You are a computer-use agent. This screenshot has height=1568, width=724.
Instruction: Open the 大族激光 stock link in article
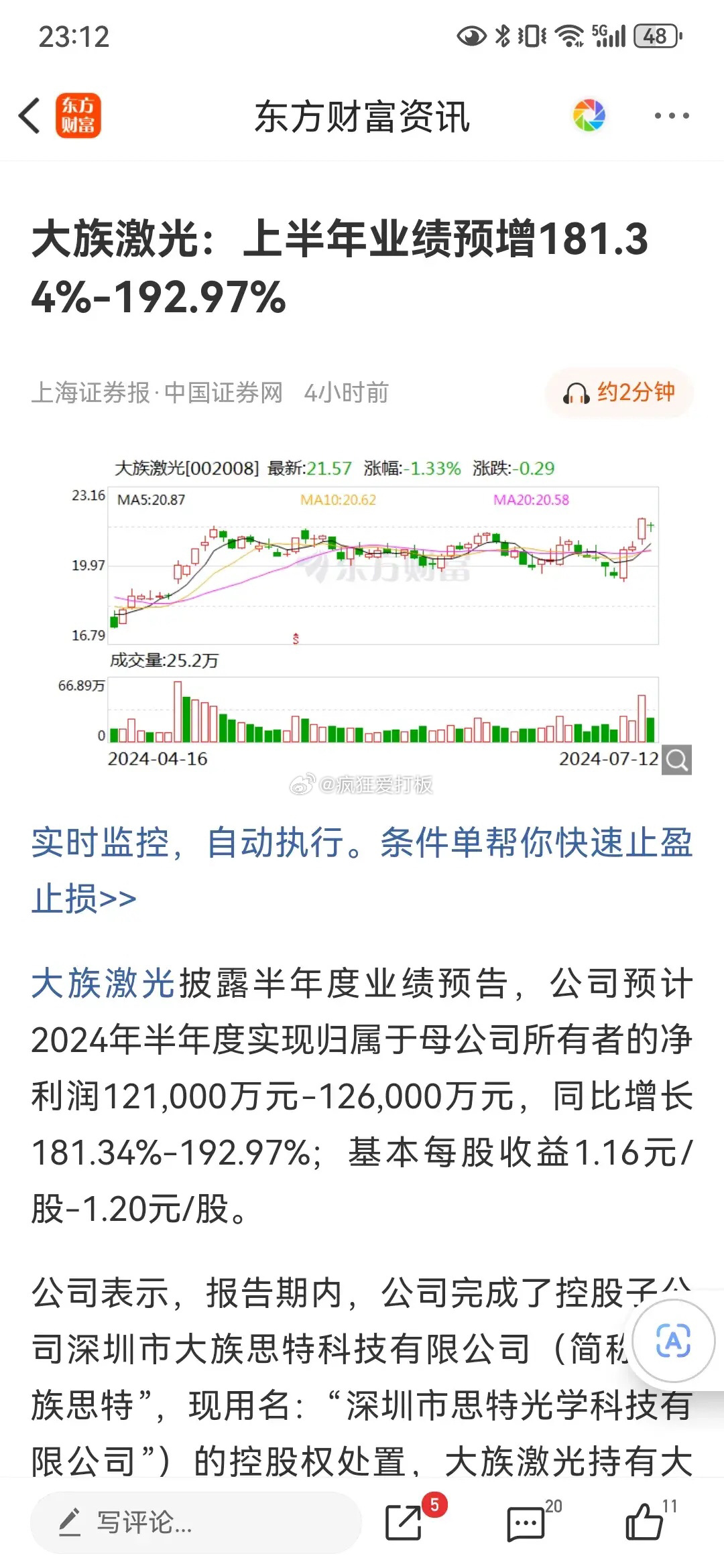click(103, 984)
